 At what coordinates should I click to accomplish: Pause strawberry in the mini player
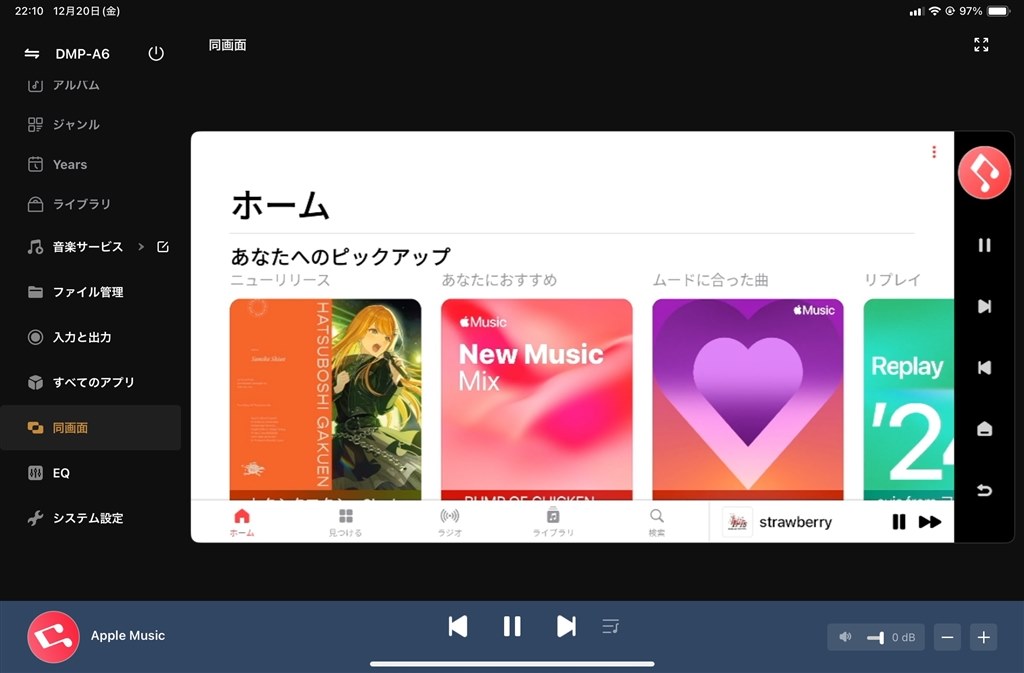coord(898,522)
